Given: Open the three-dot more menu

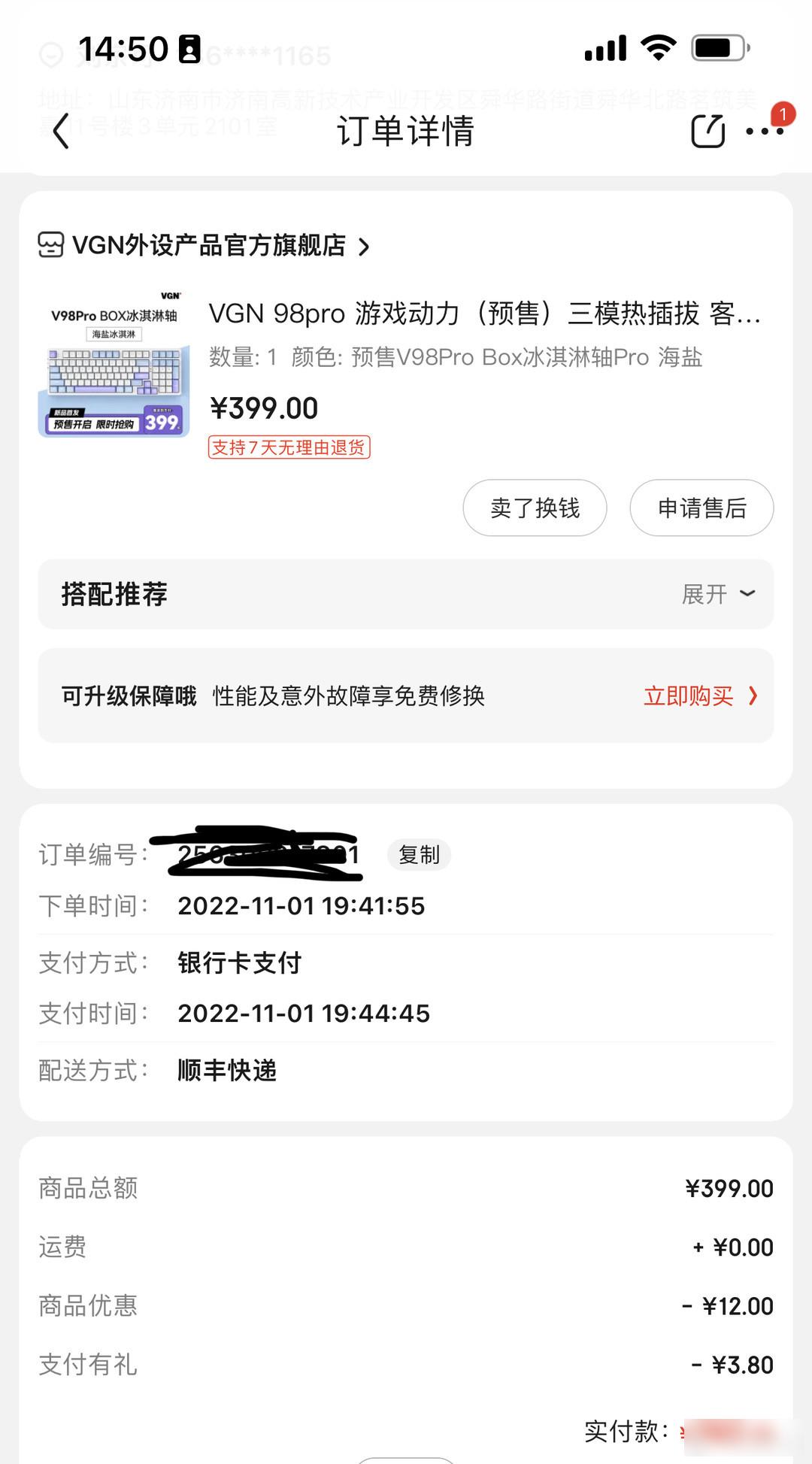Looking at the screenshot, I should pos(765,131).
